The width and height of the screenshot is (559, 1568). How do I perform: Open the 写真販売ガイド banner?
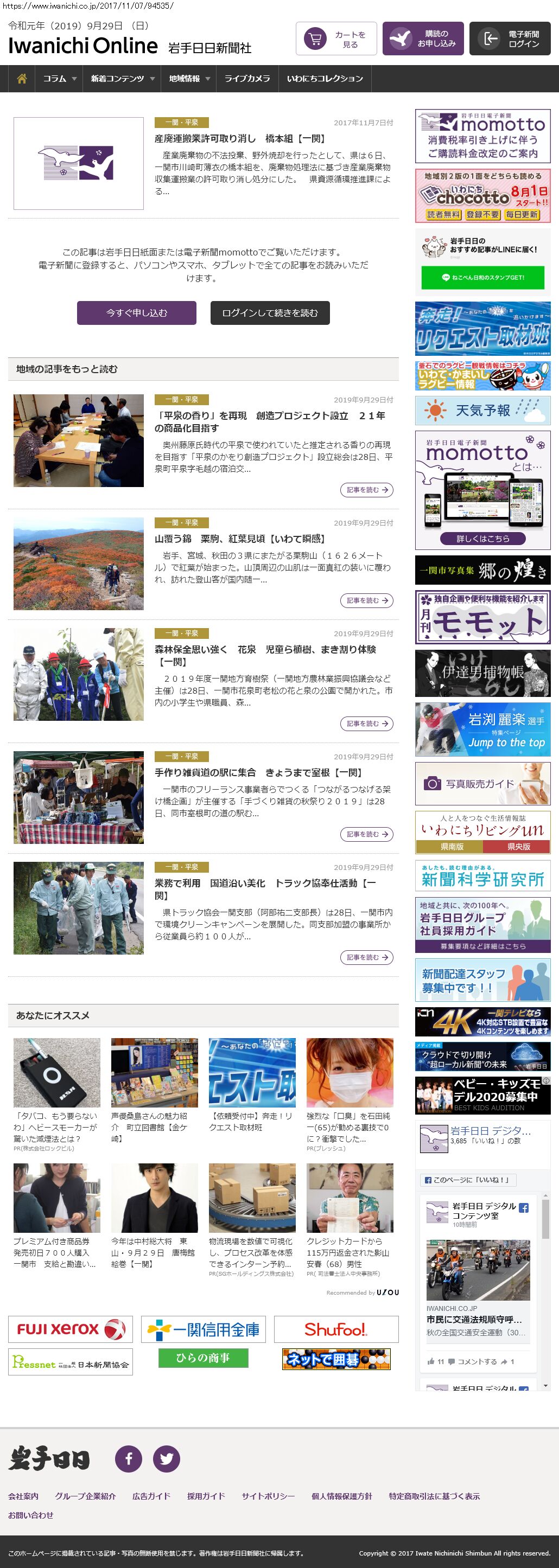click(x=482, y=784)
